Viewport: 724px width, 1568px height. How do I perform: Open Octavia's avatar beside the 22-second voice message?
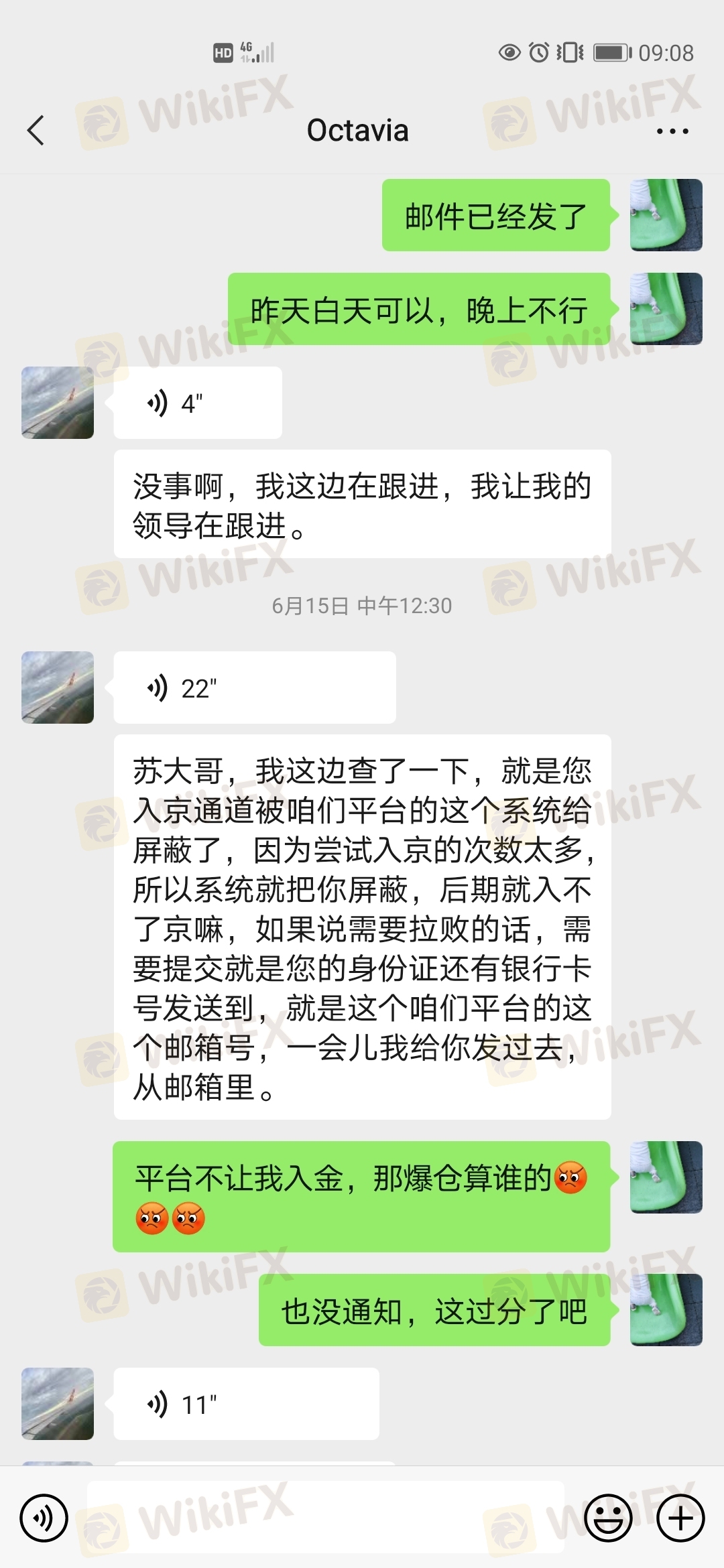58,688
